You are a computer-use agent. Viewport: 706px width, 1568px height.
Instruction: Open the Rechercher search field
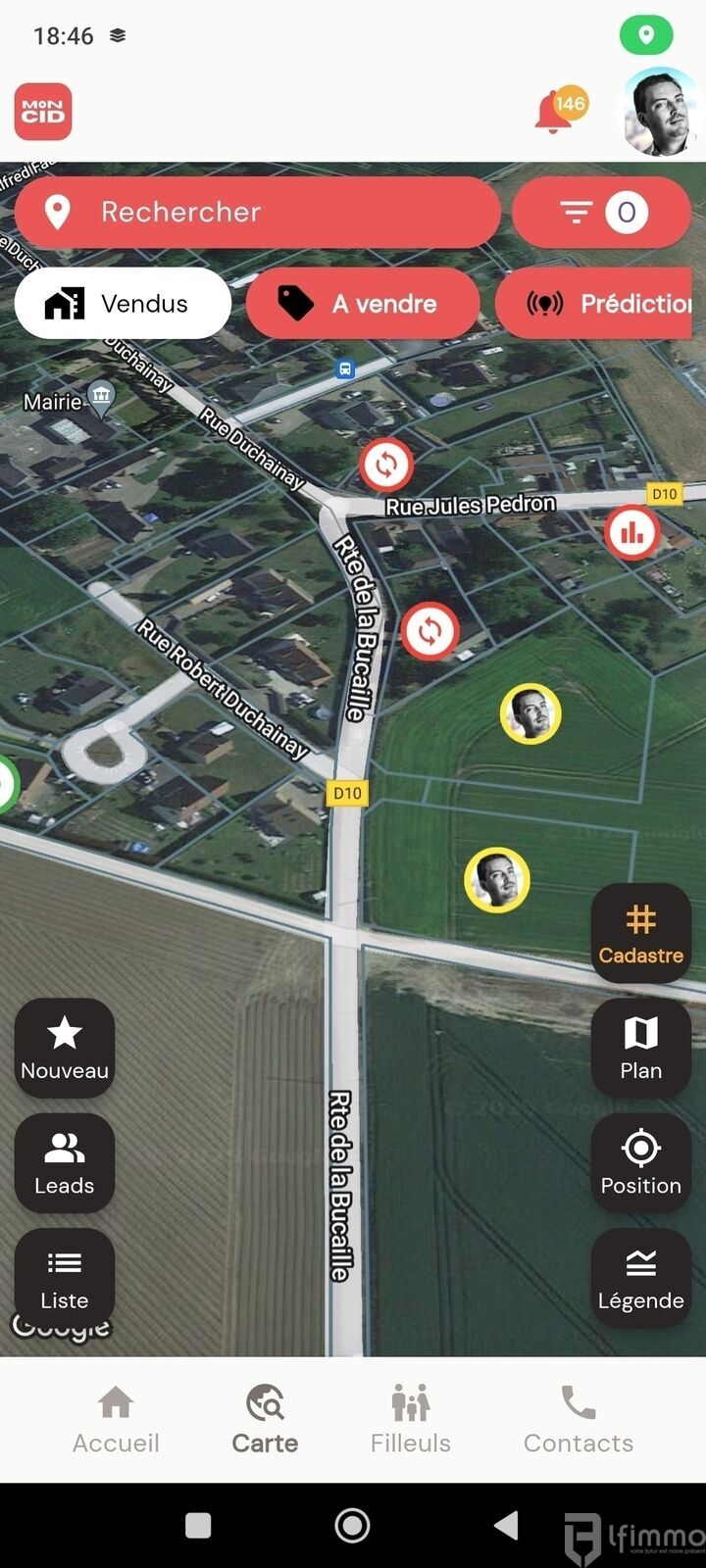tap(257, 212)
